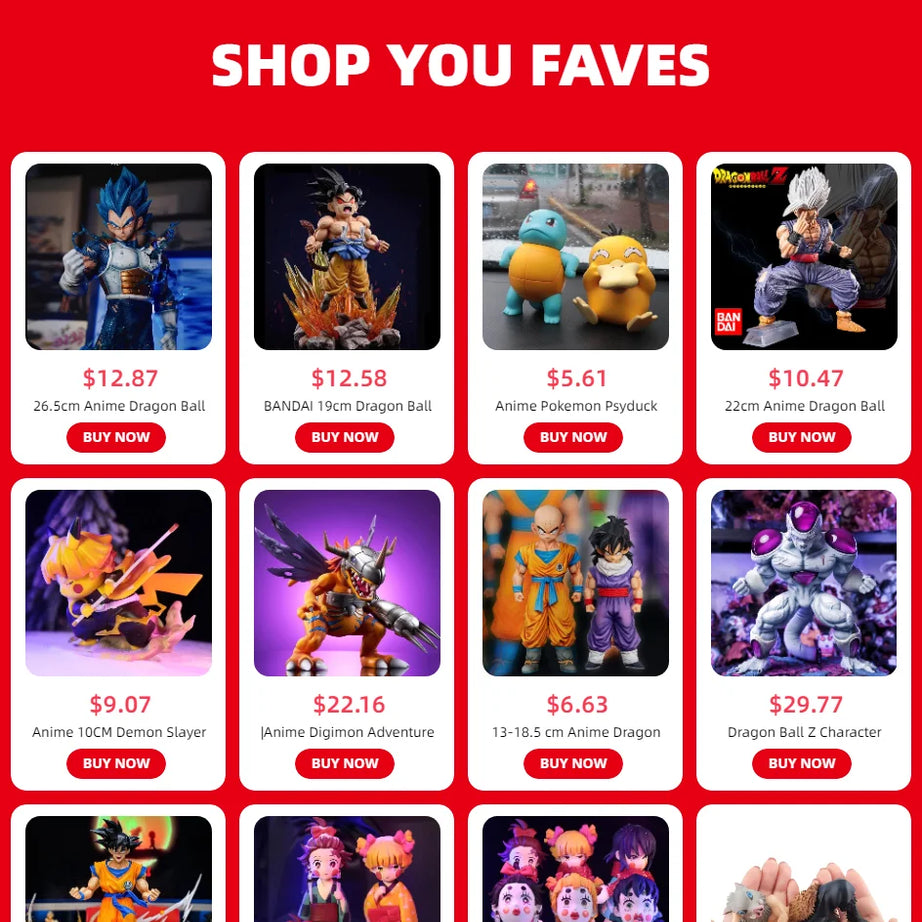Buy the 13-18.5 cm Anime Dragon figures
This screenshot has width=922, height=922.
[573, 763]
